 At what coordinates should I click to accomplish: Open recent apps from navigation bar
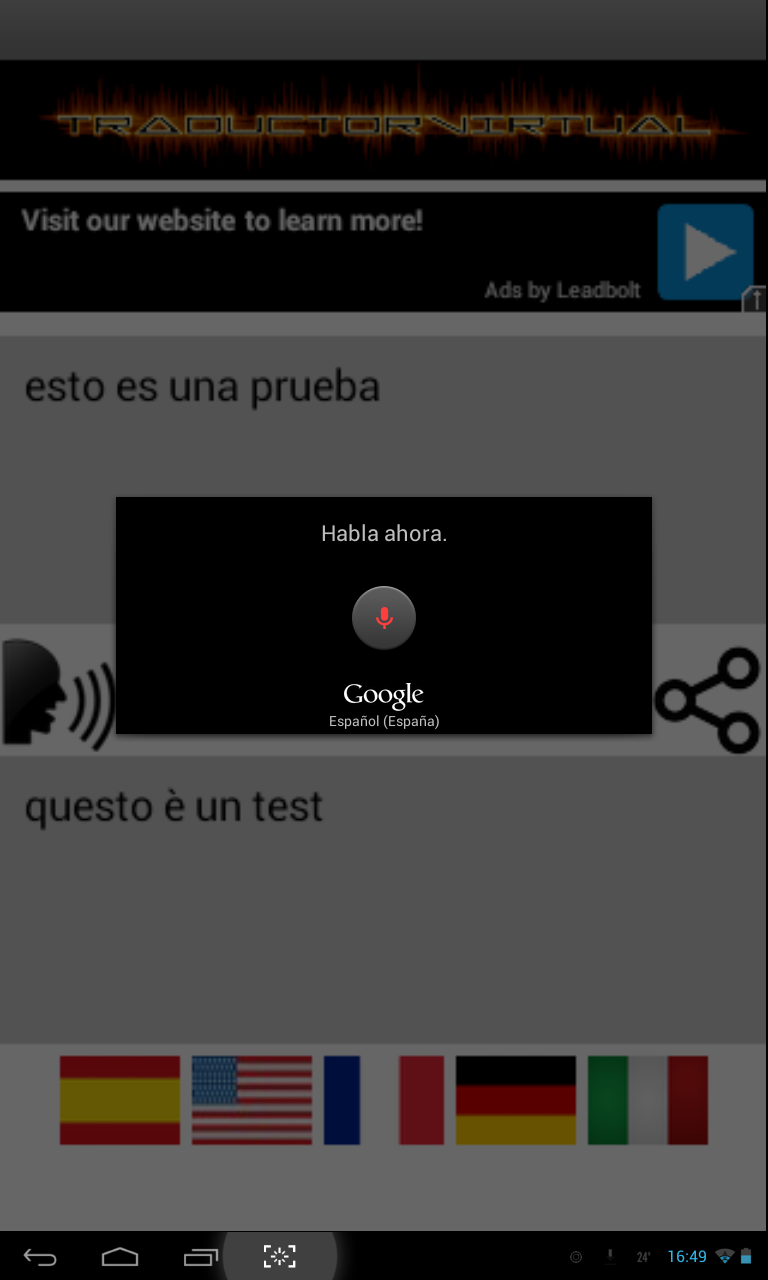pyautogui.click(x=200, y=1257)
